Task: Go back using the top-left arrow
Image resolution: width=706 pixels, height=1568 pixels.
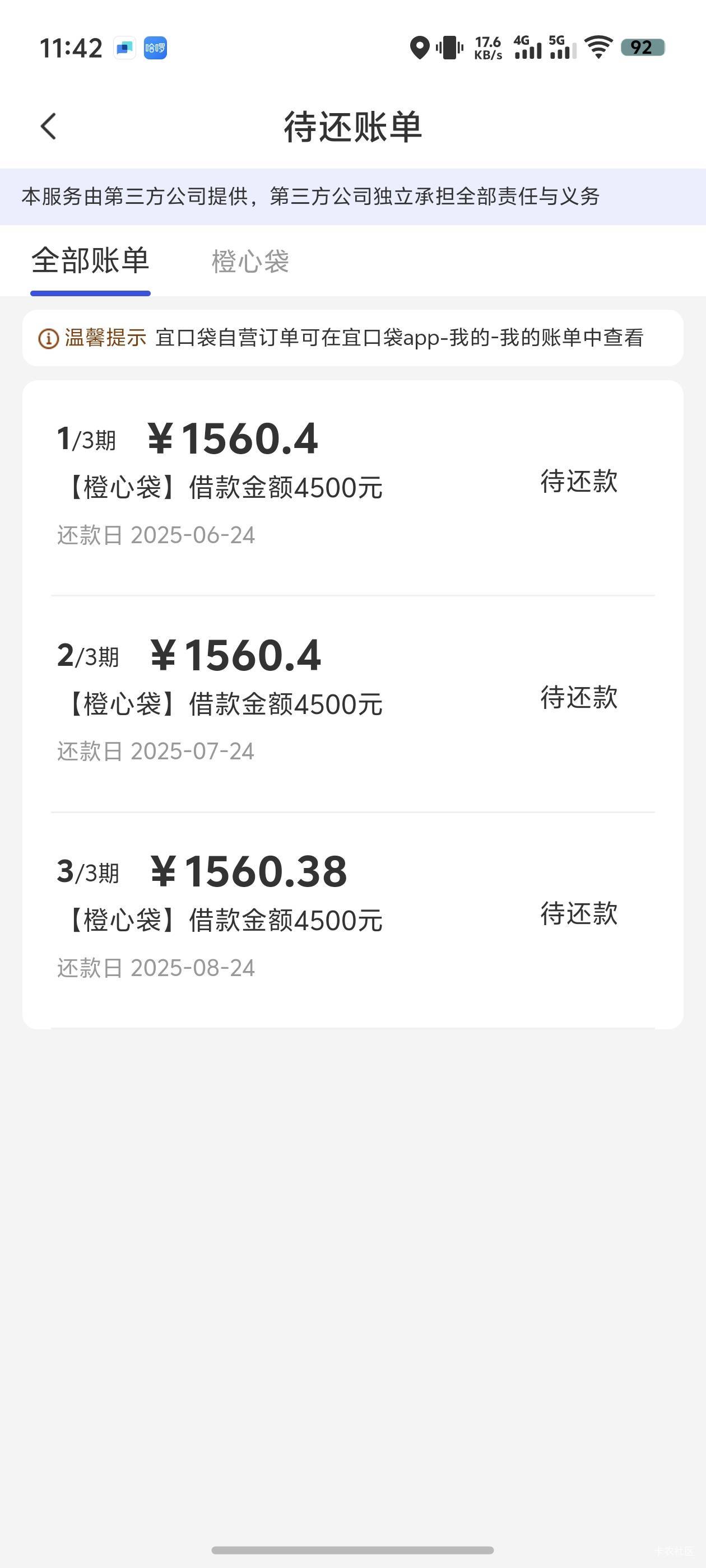Action: (48, 127)
